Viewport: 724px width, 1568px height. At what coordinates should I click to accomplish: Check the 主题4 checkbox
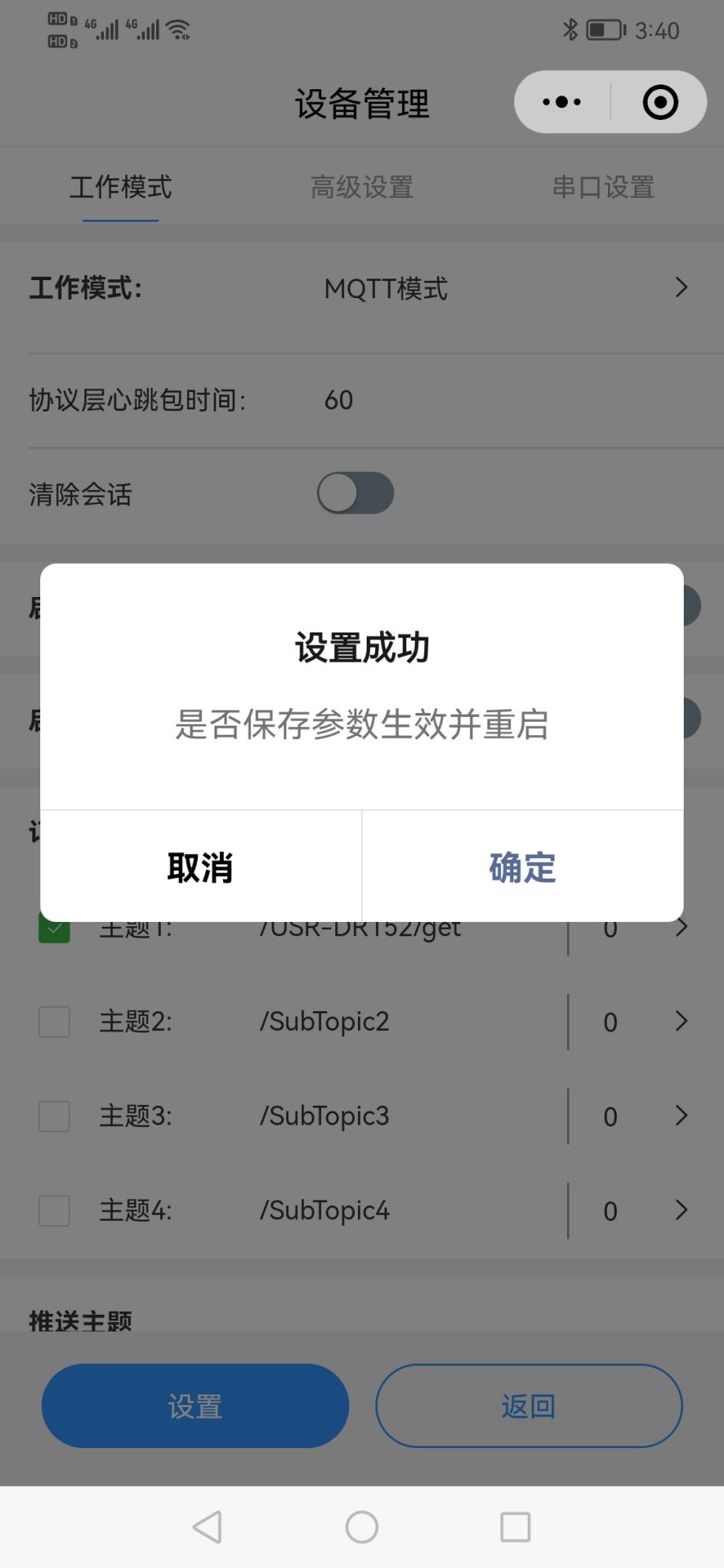pyautogui.click(x=54, y=1211)
